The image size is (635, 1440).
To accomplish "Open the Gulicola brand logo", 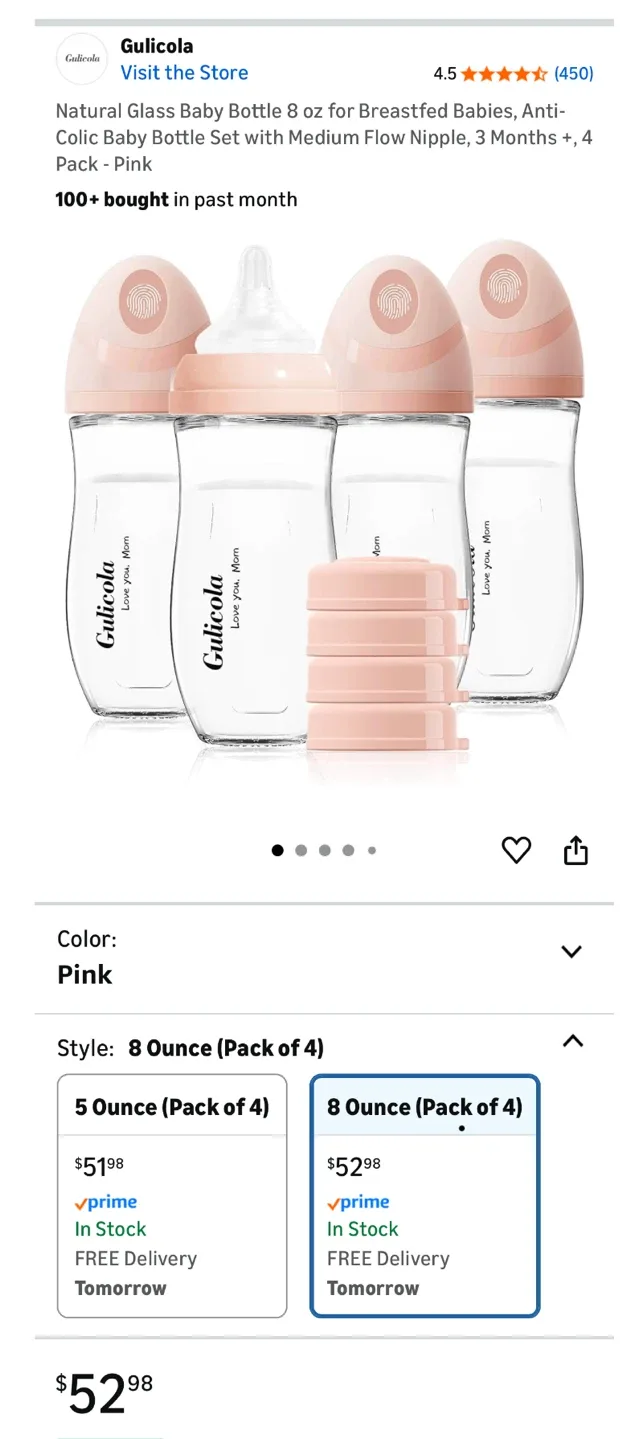I will click(82, 59).
